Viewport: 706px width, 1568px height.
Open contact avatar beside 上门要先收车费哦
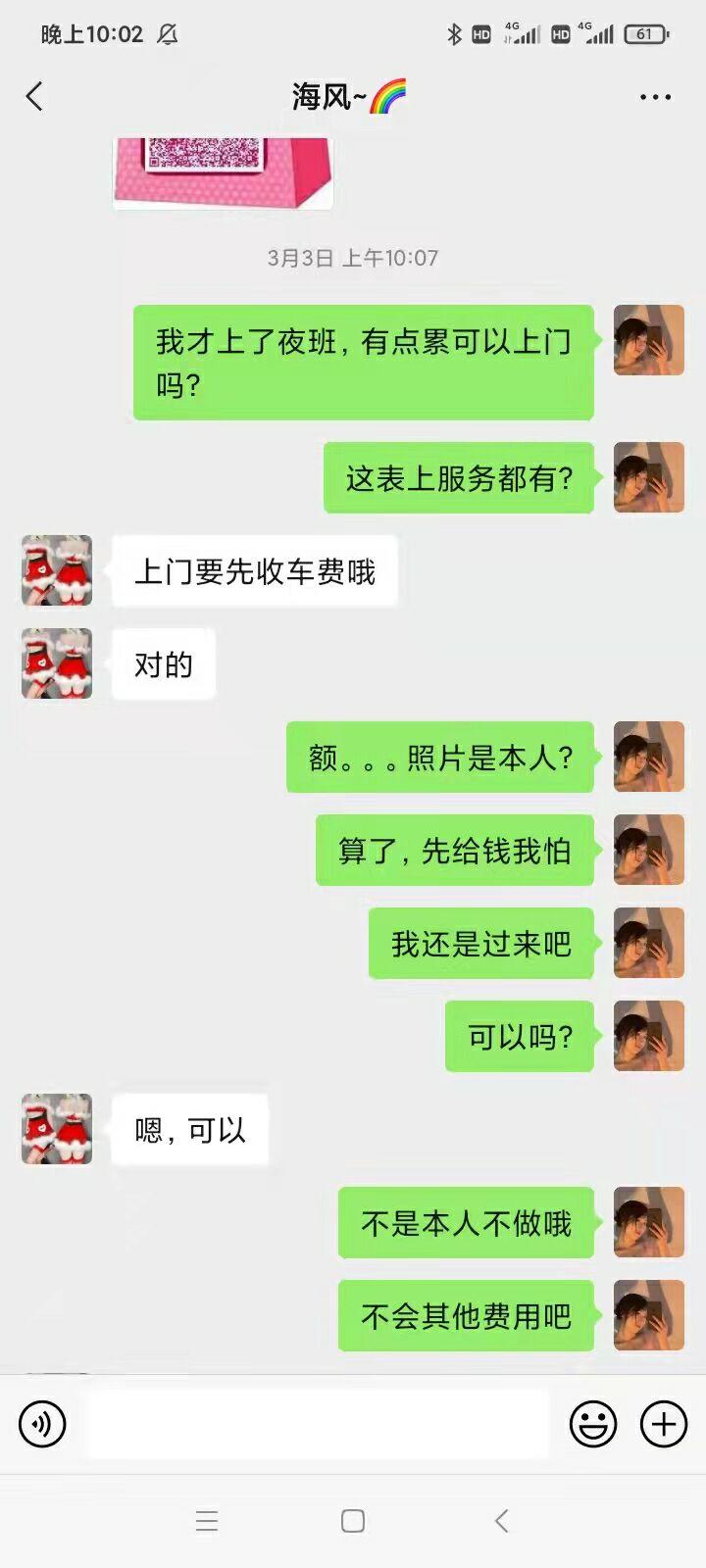(57, 570)
